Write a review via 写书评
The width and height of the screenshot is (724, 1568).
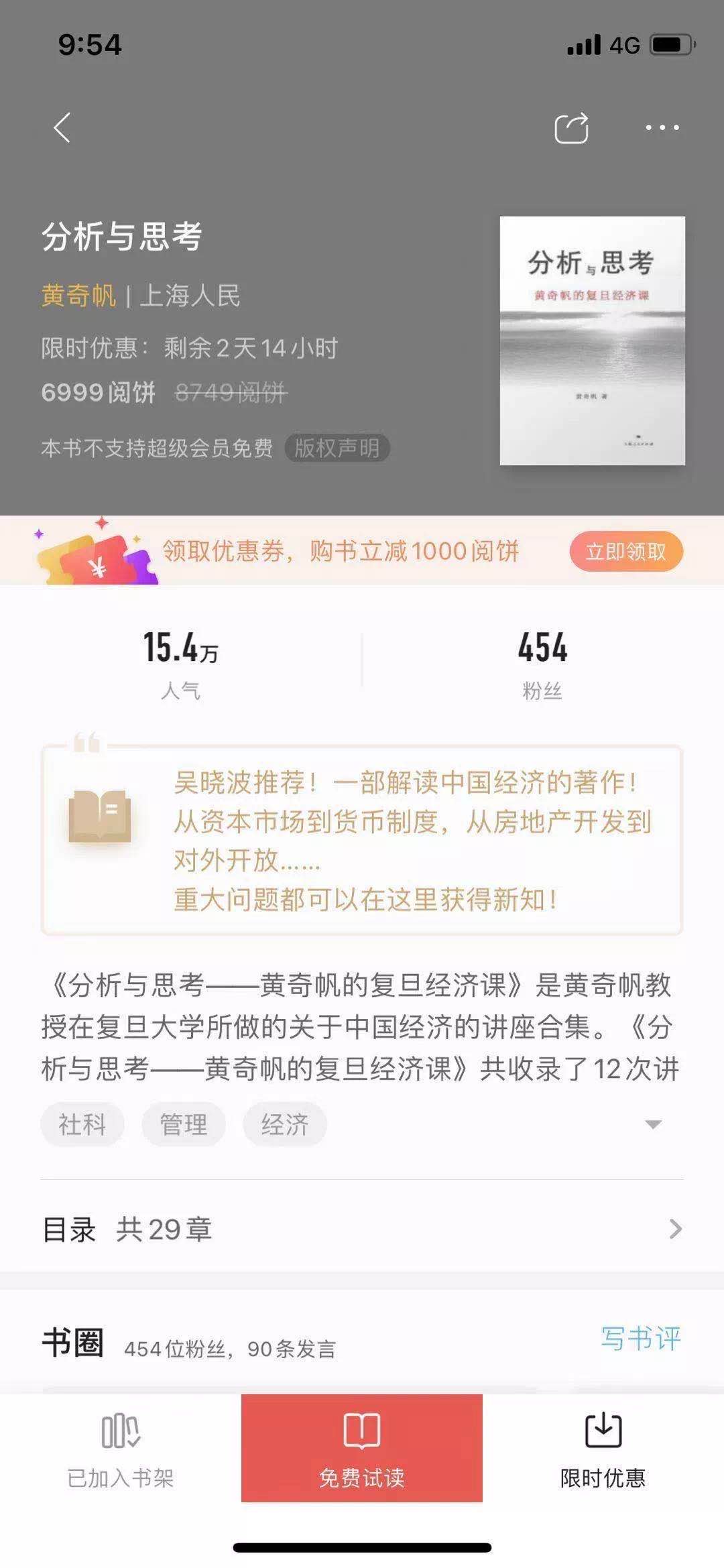tap(640, 1339)
